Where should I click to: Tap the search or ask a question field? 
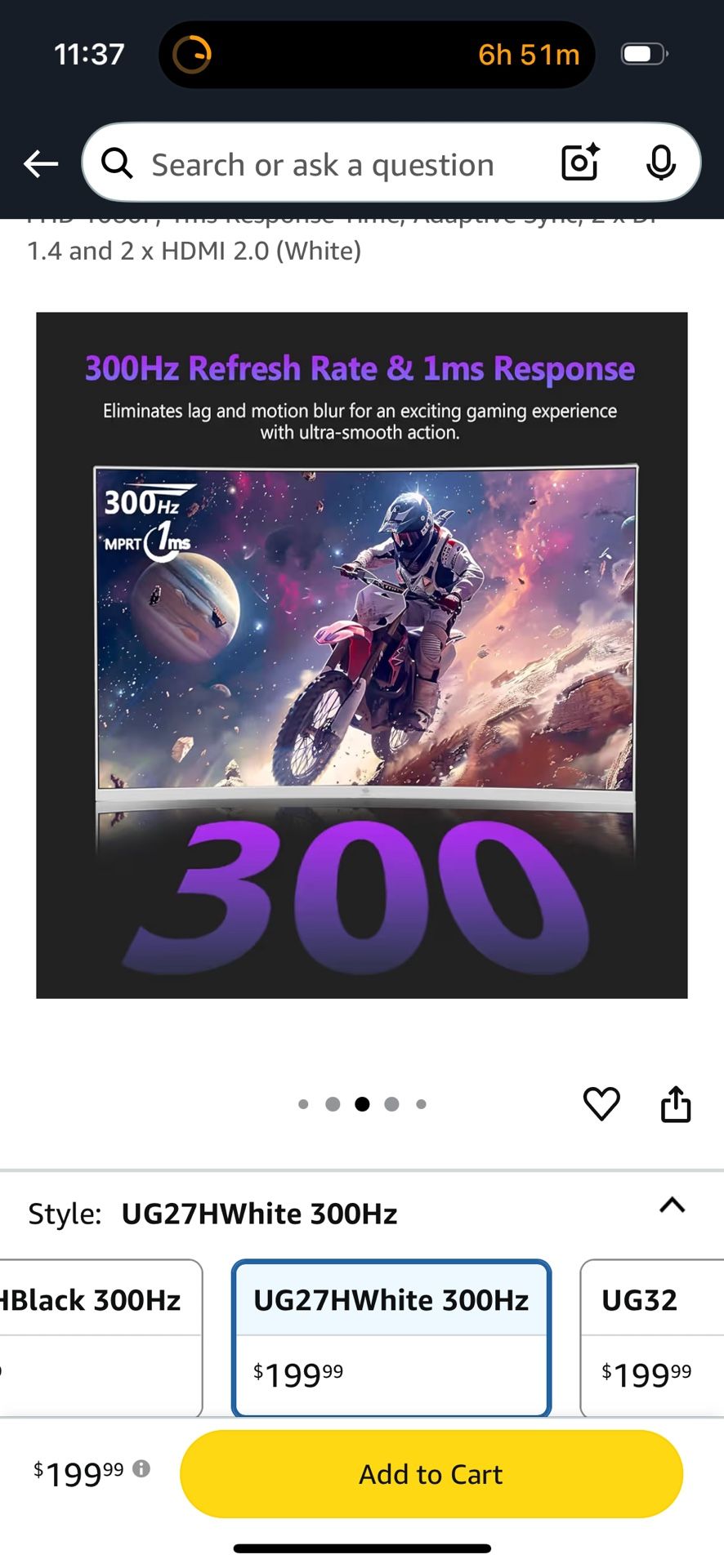tap(323, 164)
